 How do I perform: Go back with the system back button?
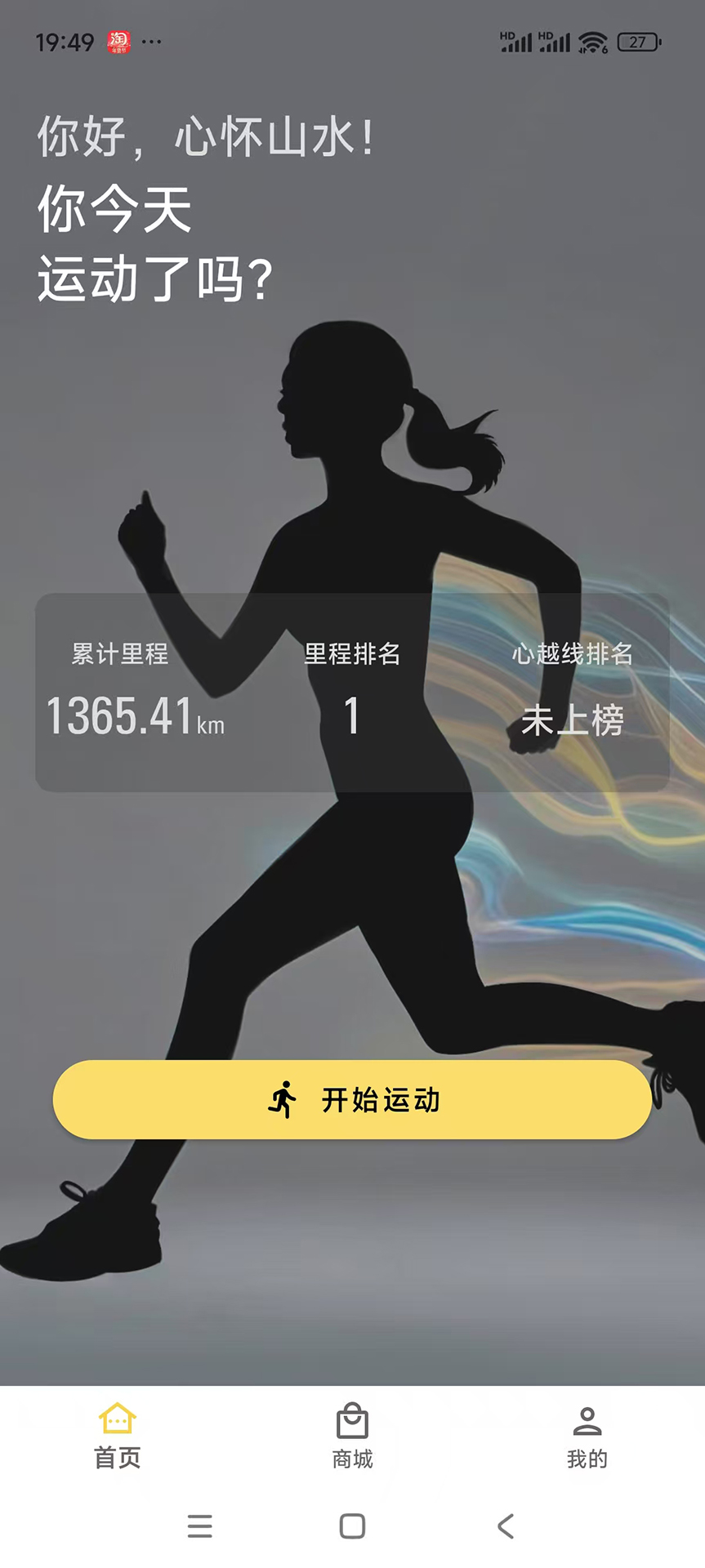(506, 1526)
